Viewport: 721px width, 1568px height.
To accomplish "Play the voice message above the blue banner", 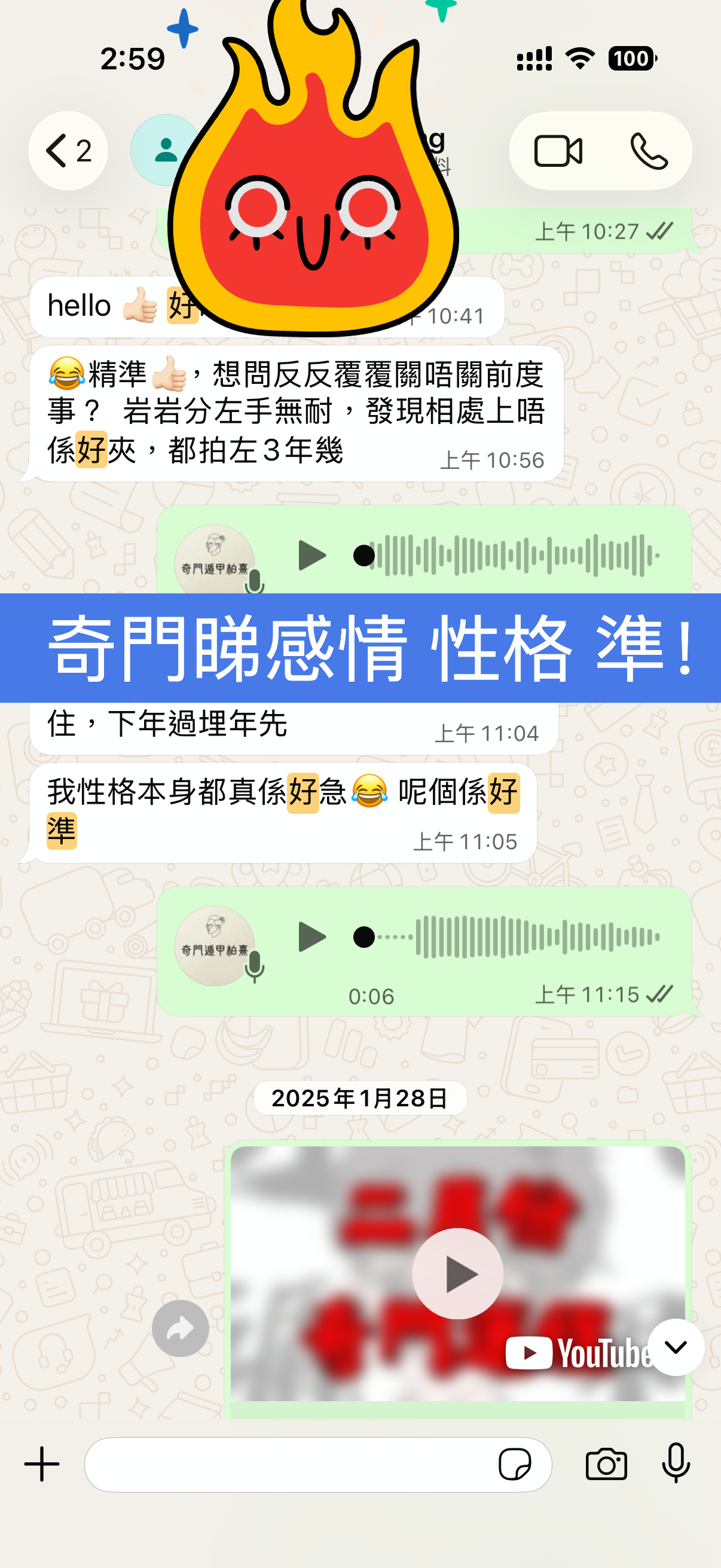I will pyautogui.click(x=311, y=555).
